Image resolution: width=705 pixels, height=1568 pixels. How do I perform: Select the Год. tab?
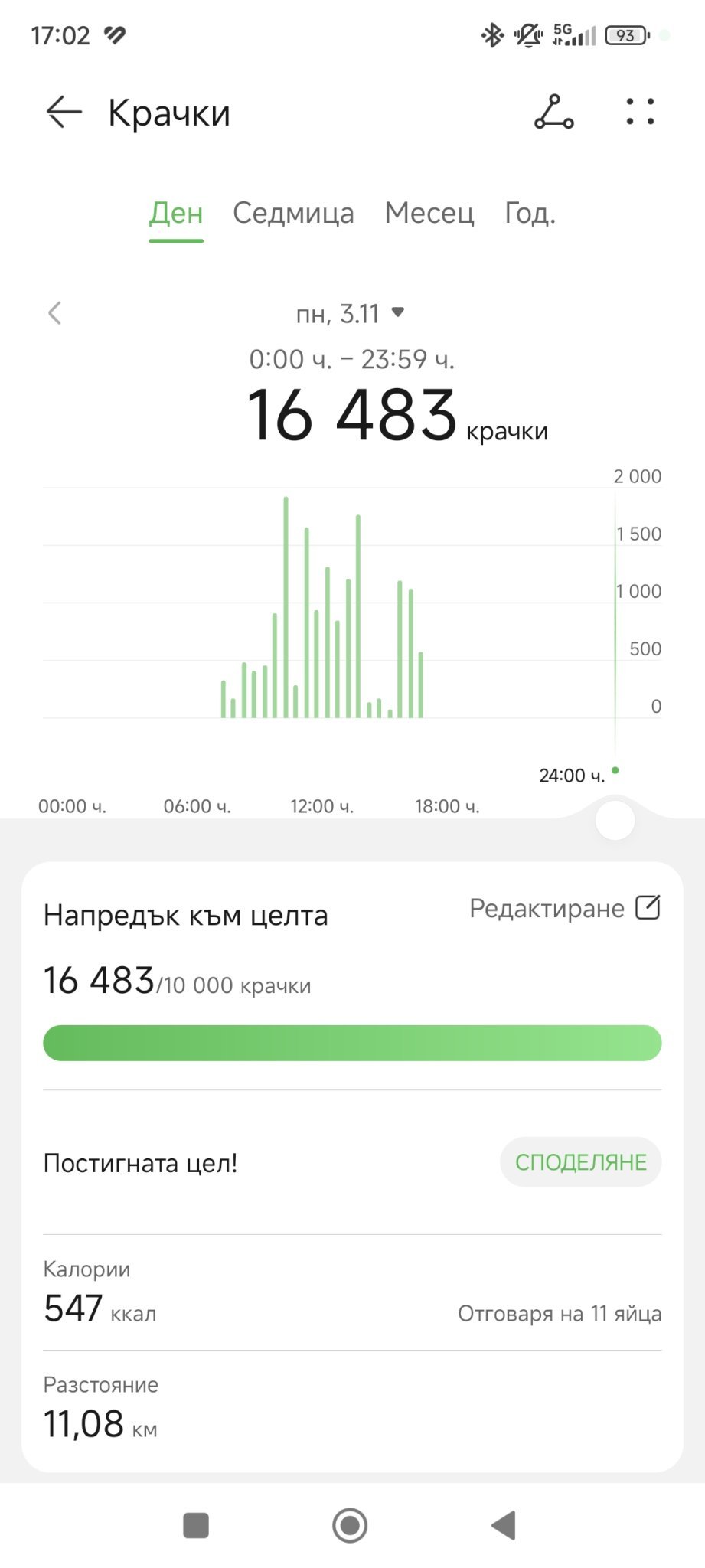point(530,213)
